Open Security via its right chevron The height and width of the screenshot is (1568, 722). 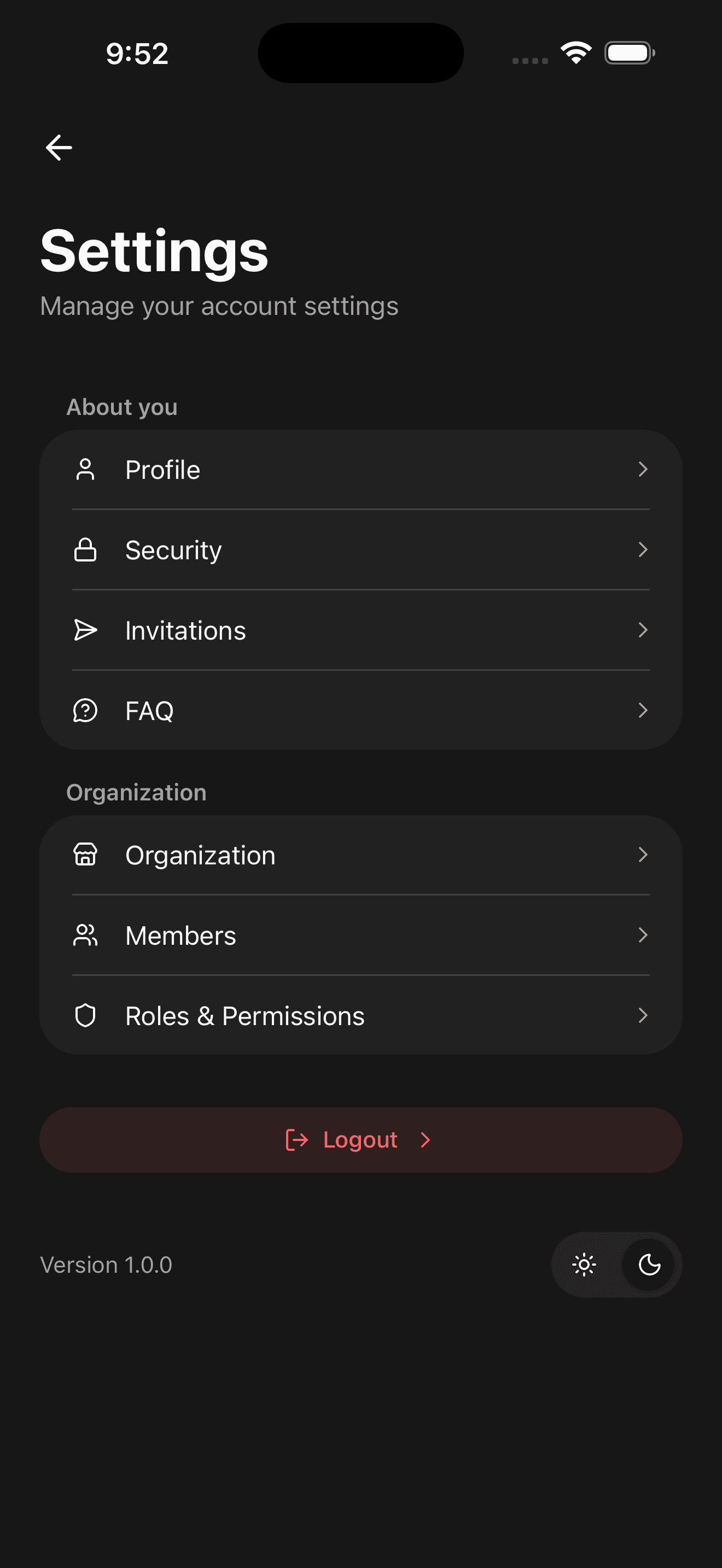click(x=643, y=549)
